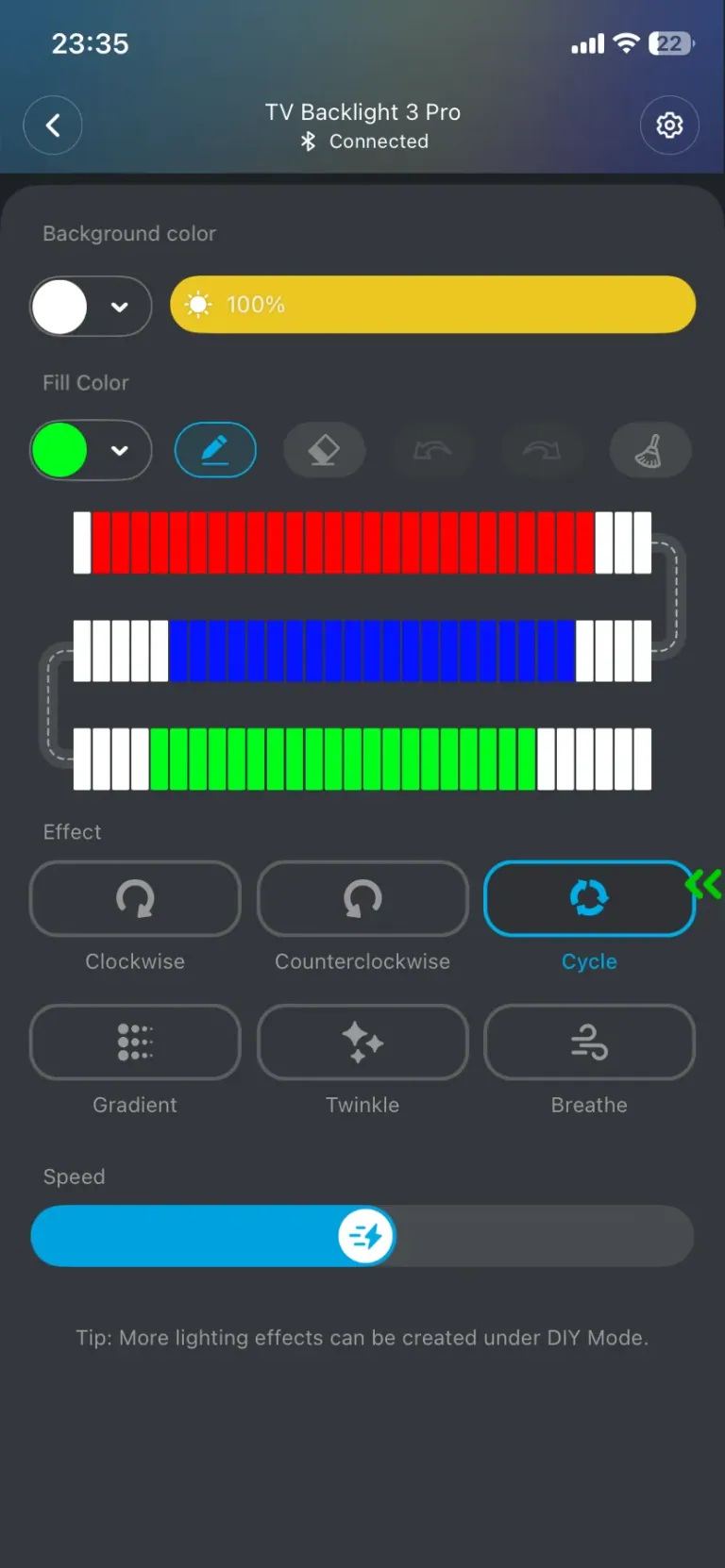Apply the Twinkle effect
Viewport: 725px width, 1568px height.
click(362, 1043)
